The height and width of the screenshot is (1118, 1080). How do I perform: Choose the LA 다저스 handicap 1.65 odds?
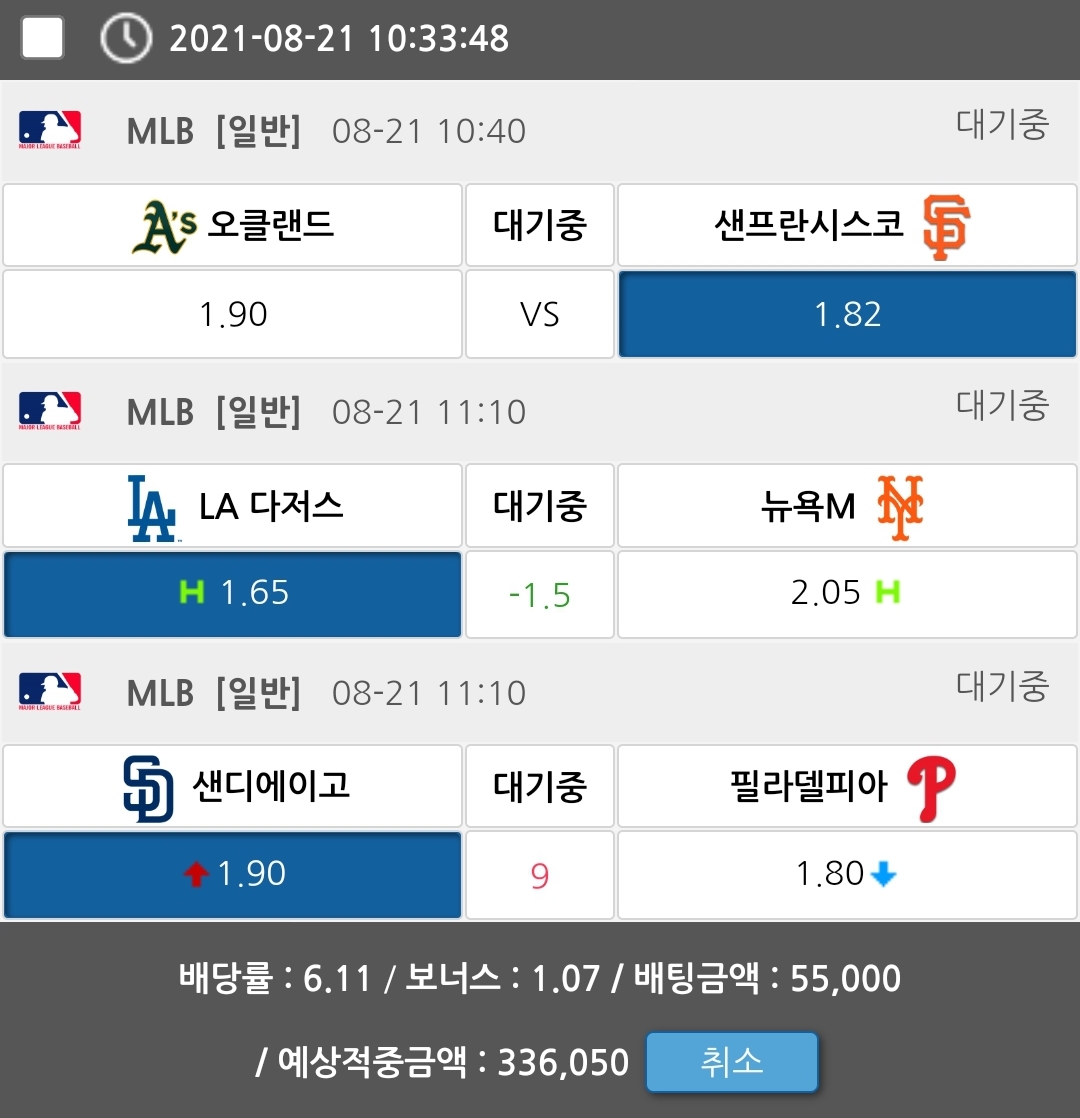(x=232, y=594)
